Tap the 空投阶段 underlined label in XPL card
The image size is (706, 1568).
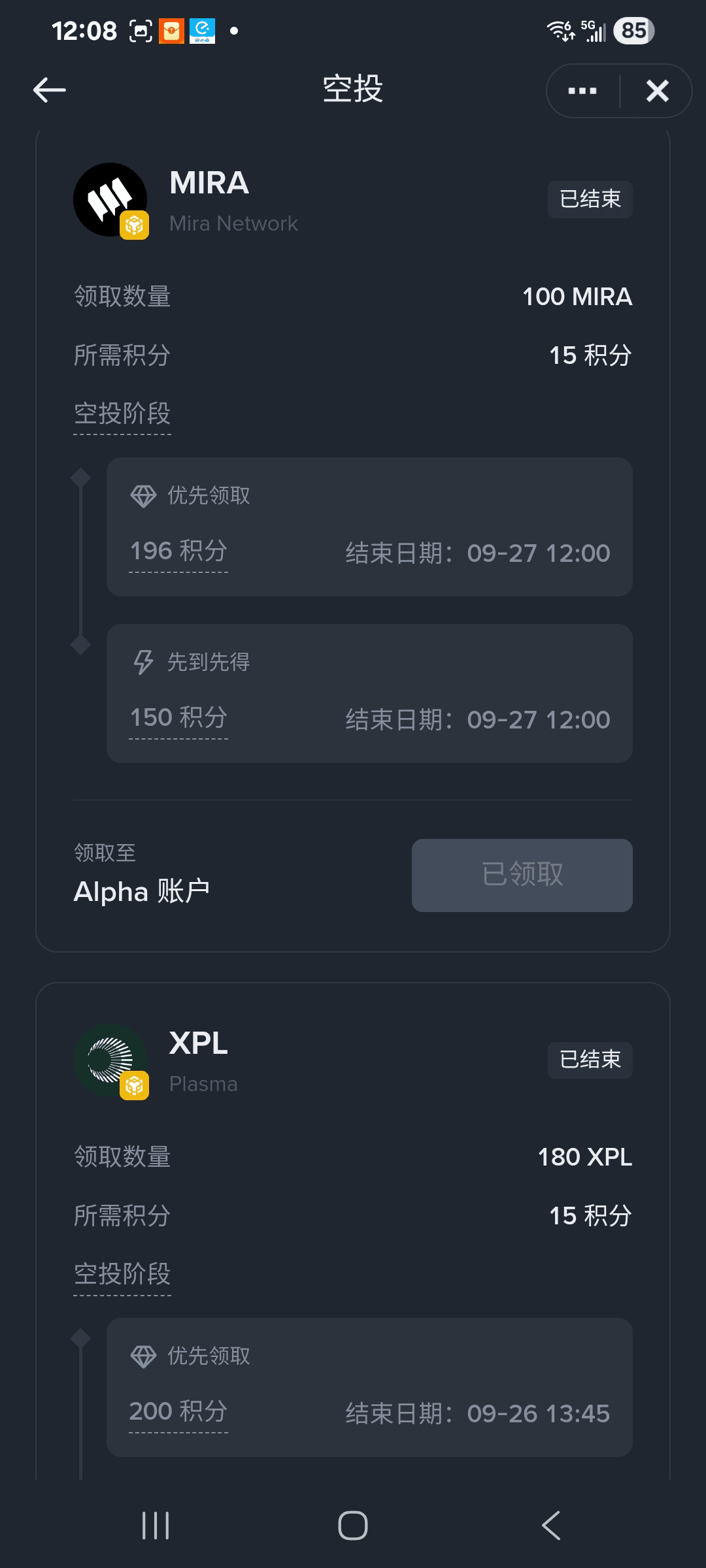[x=122, y=1275]
